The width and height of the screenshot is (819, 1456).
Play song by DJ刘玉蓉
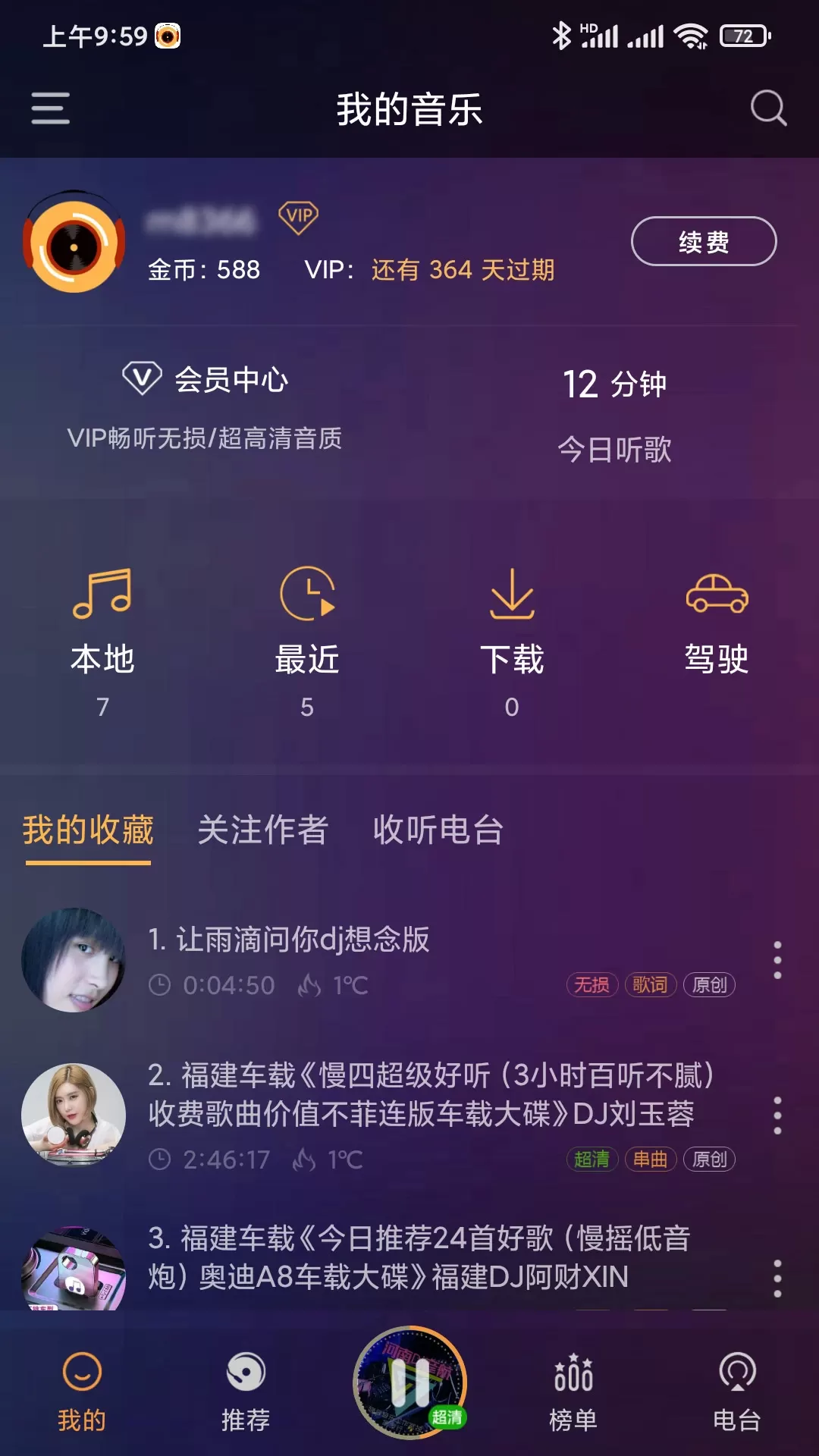(x=421, y=1095)
